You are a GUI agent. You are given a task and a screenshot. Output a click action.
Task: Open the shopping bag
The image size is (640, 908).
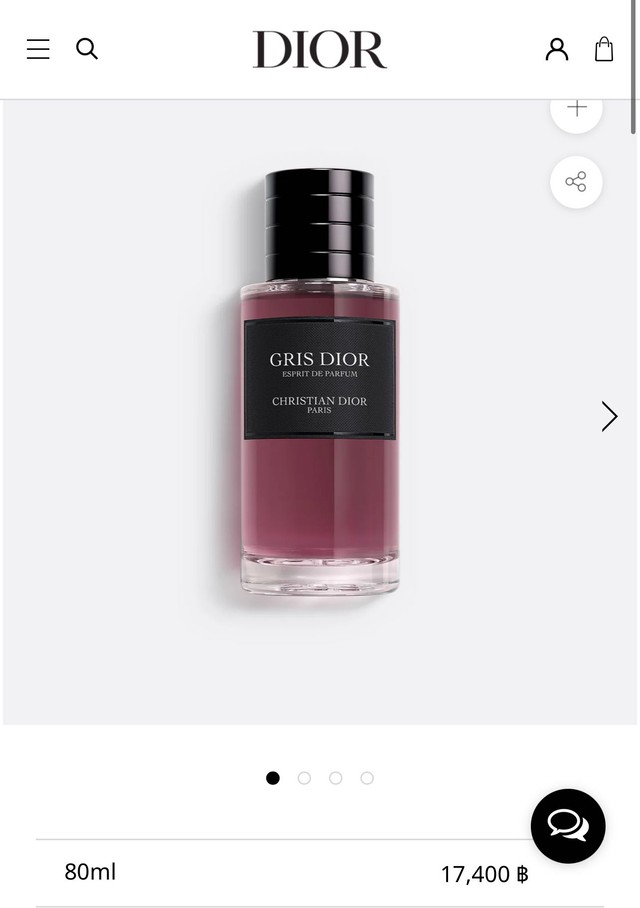point(604,49)
